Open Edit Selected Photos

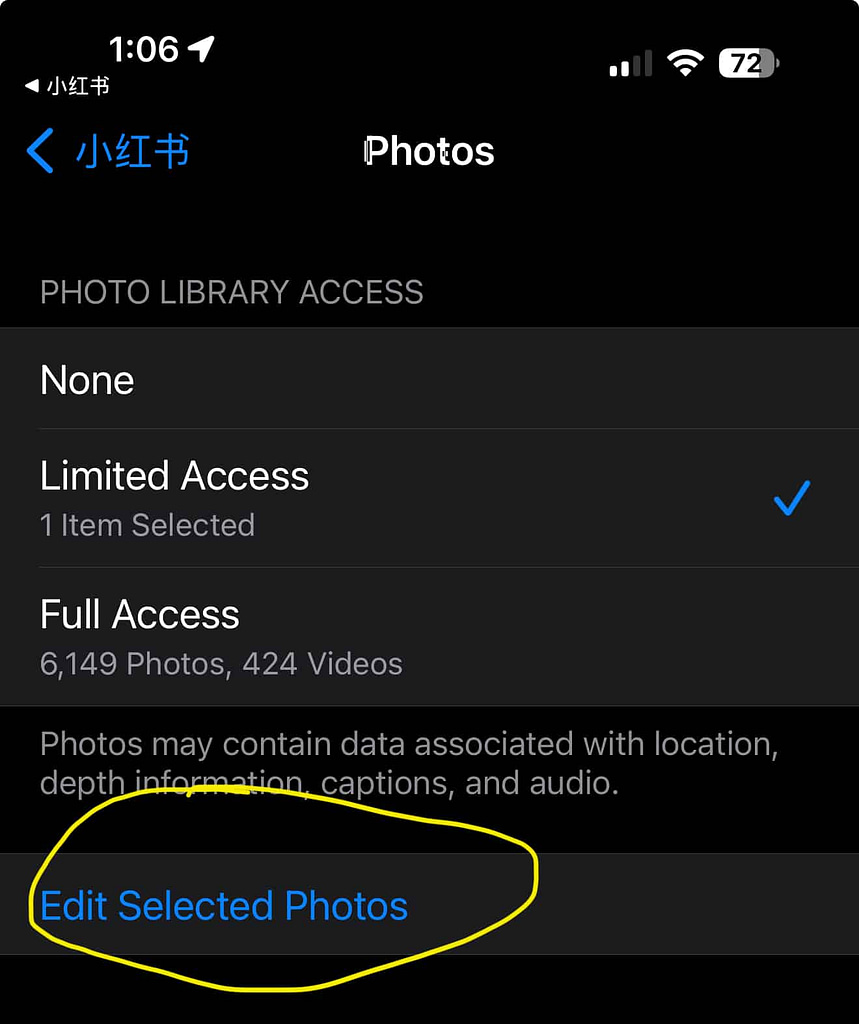point(224,906)
